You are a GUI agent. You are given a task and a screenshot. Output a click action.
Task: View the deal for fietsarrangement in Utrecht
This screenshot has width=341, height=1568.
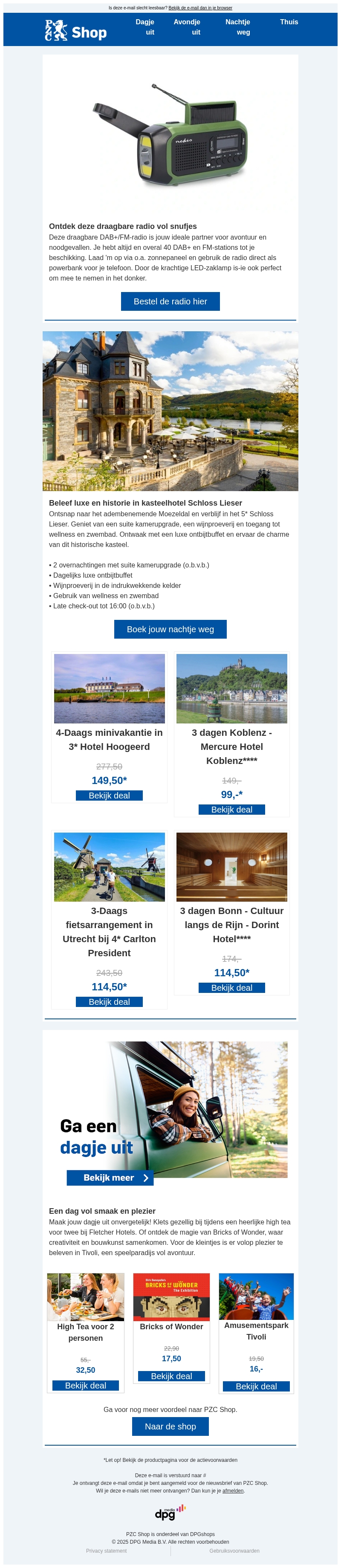tap(109, 1001)
